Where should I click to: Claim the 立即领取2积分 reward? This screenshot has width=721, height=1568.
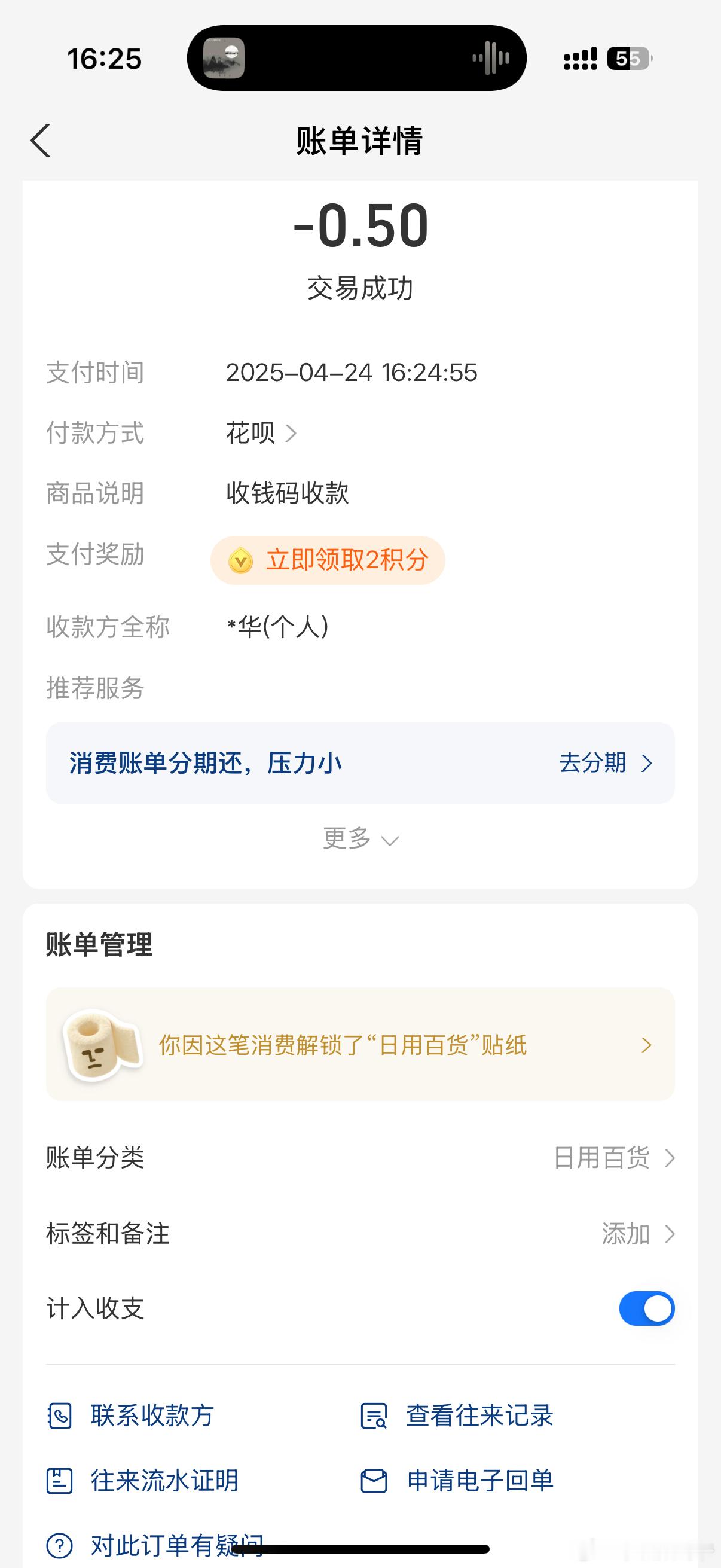328,560
